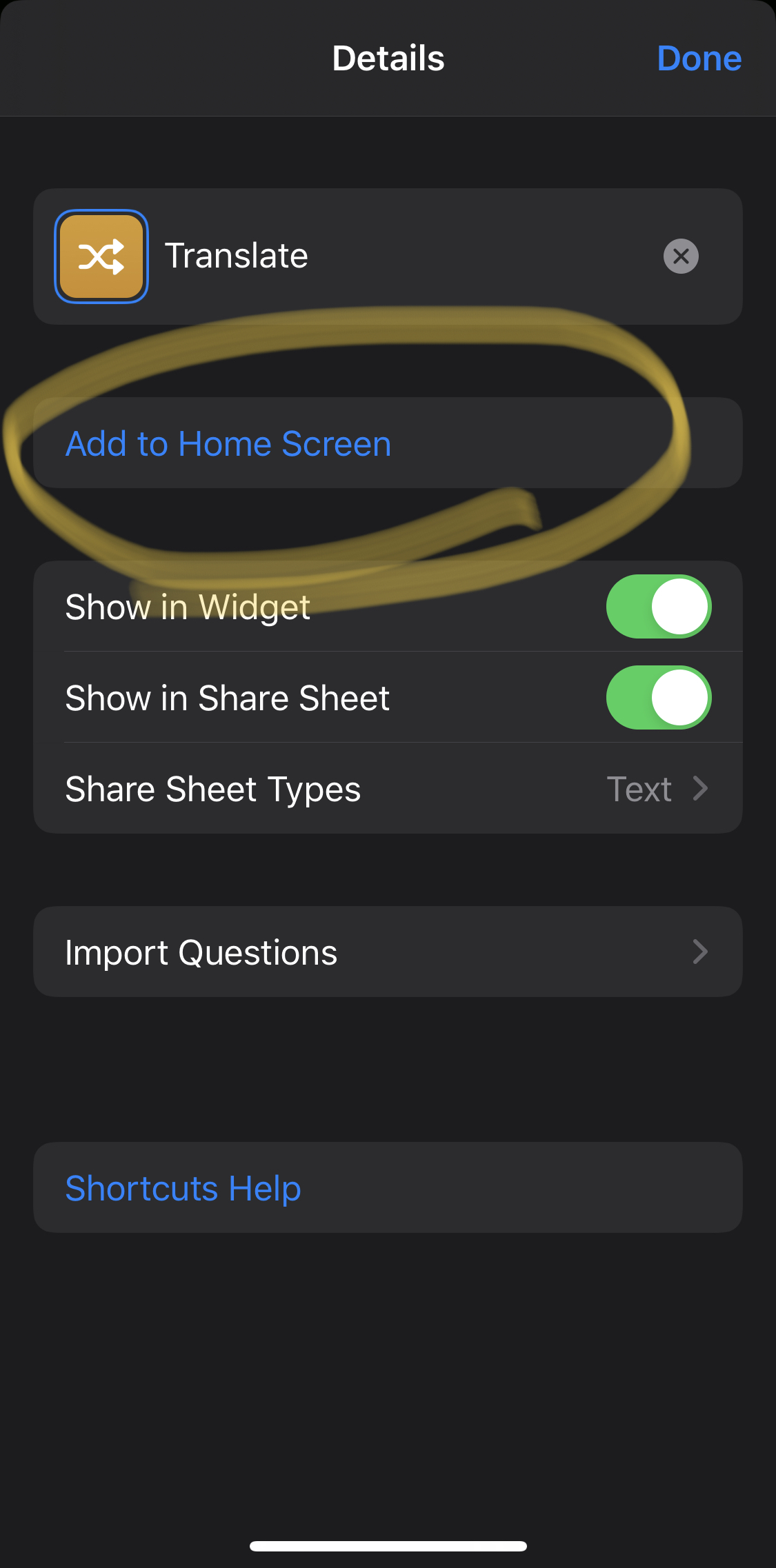Screen dimensions: 776x1568
Task: Open Import Questions
Action: pyautogui.click(x=388, y=952)
